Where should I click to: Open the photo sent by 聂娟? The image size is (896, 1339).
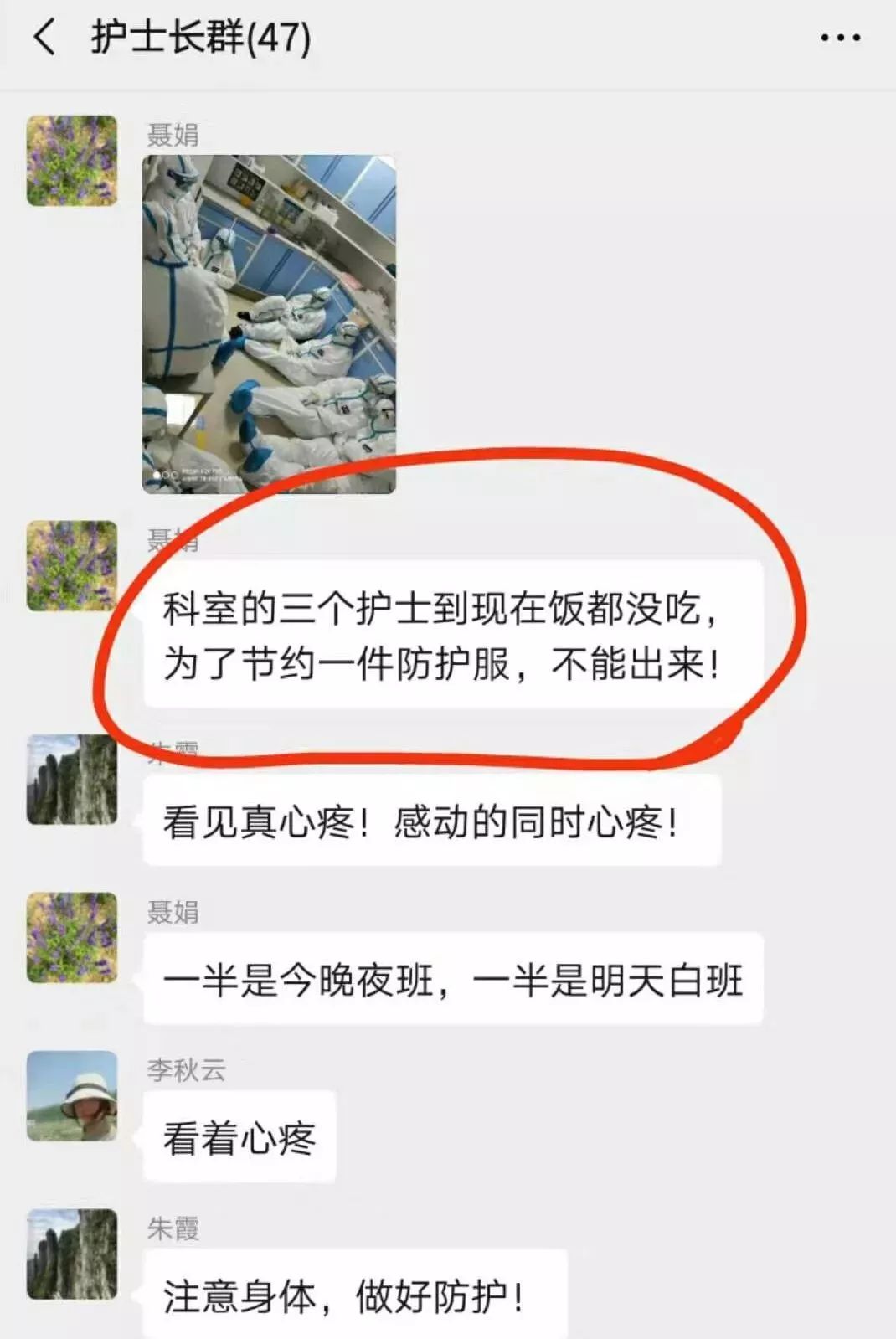pos(269,324)
